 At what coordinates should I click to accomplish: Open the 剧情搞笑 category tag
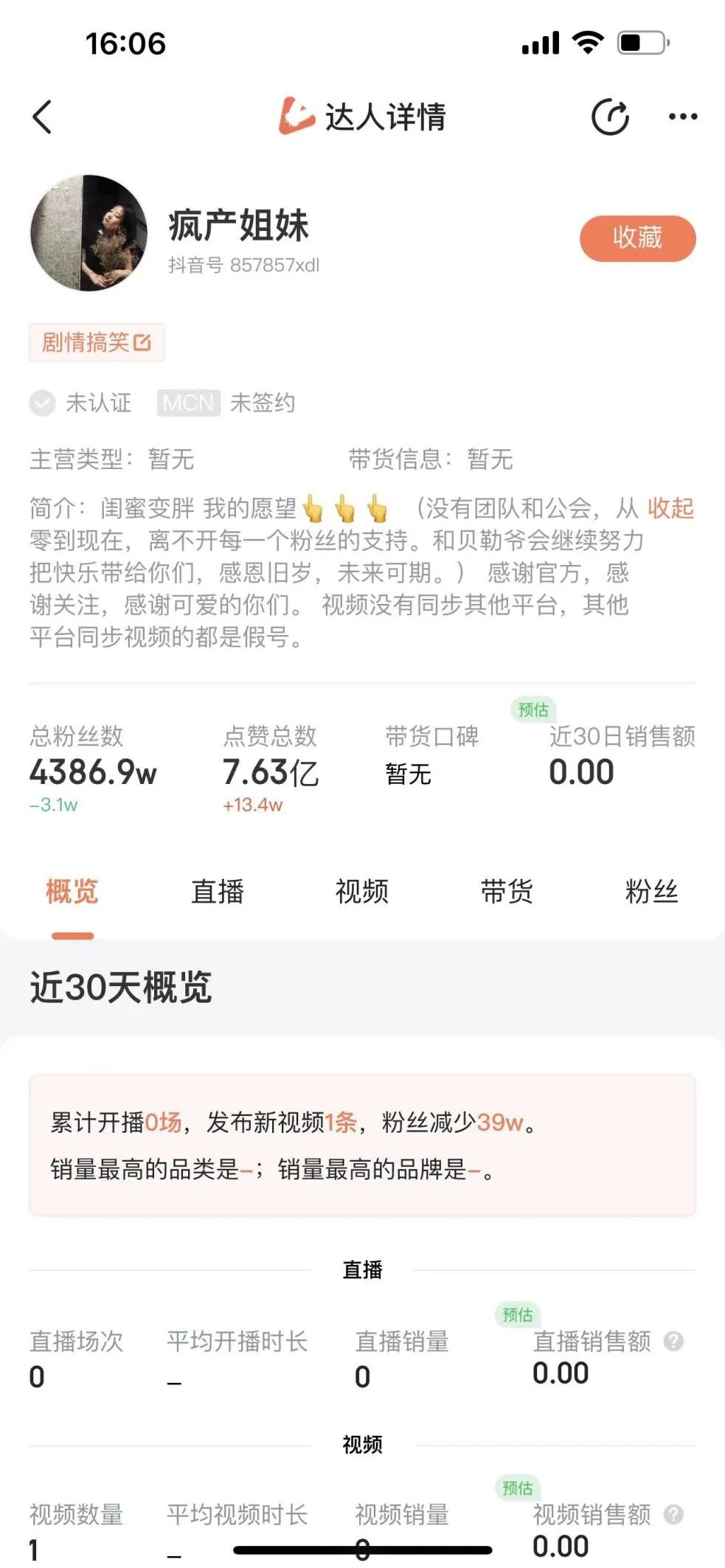[x=96, y=342]
